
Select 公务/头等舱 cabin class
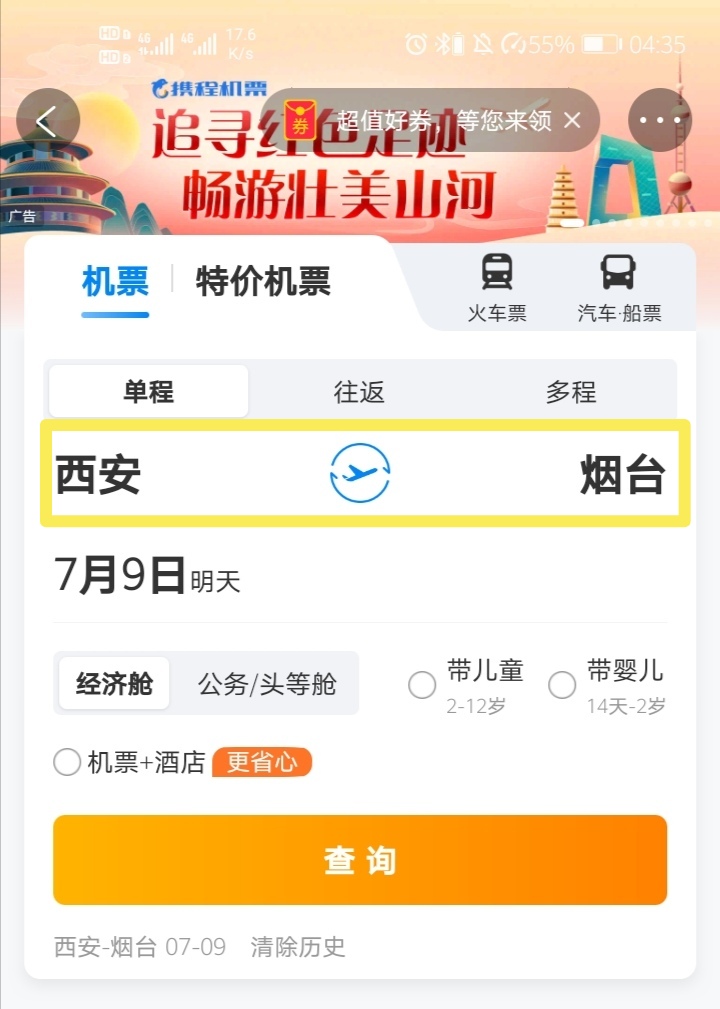coord(266,683)
